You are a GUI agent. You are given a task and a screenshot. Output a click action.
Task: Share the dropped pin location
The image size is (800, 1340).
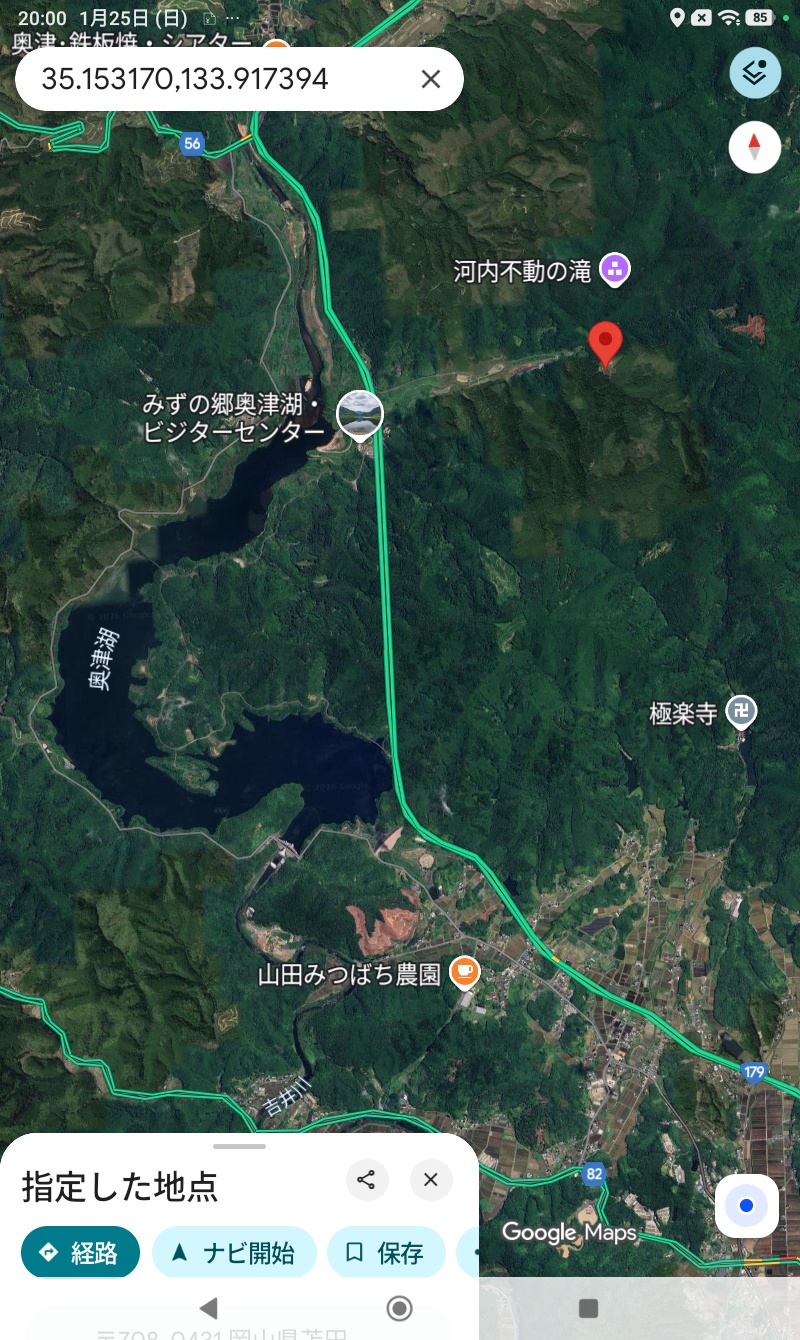coord(367,1180)
